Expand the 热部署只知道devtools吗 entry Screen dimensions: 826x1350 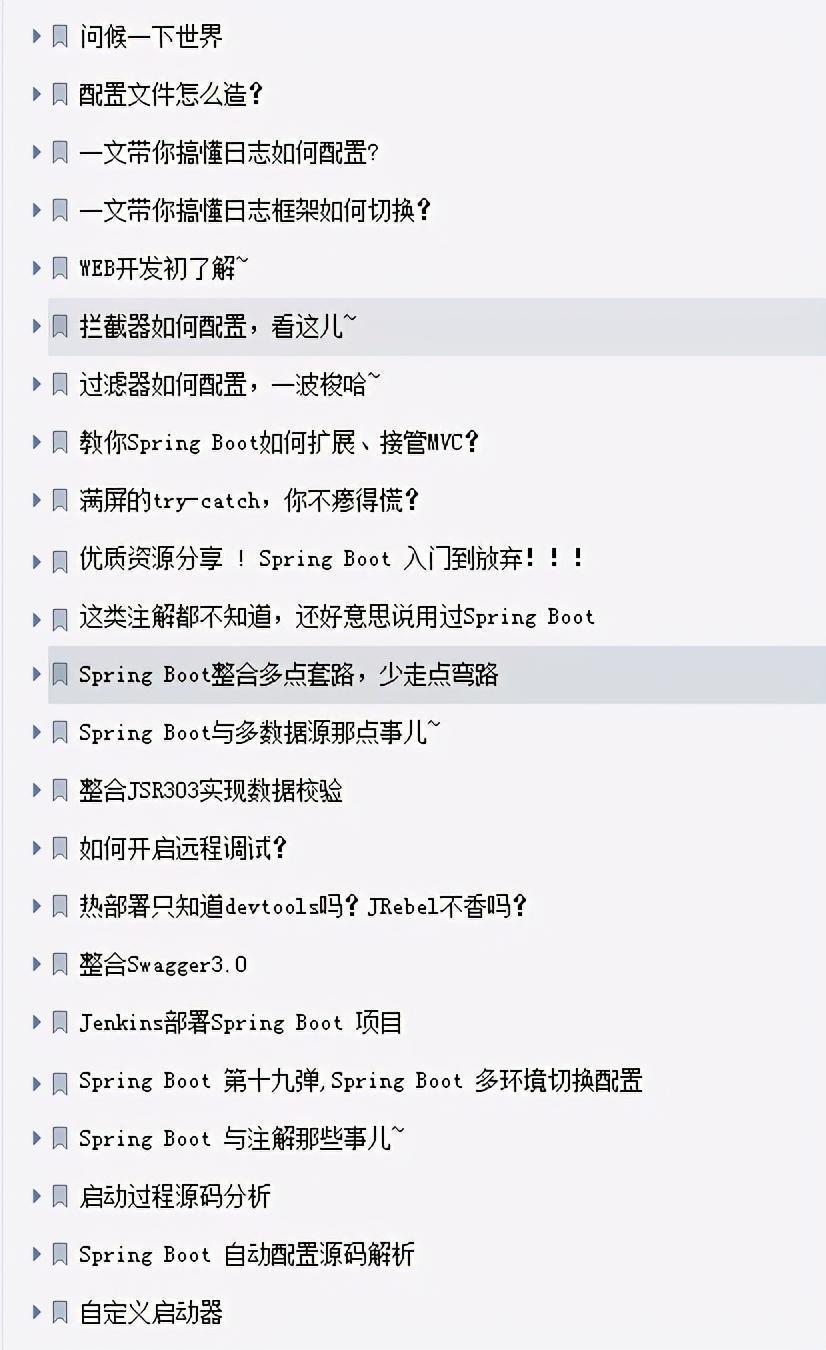click(36, 906)
